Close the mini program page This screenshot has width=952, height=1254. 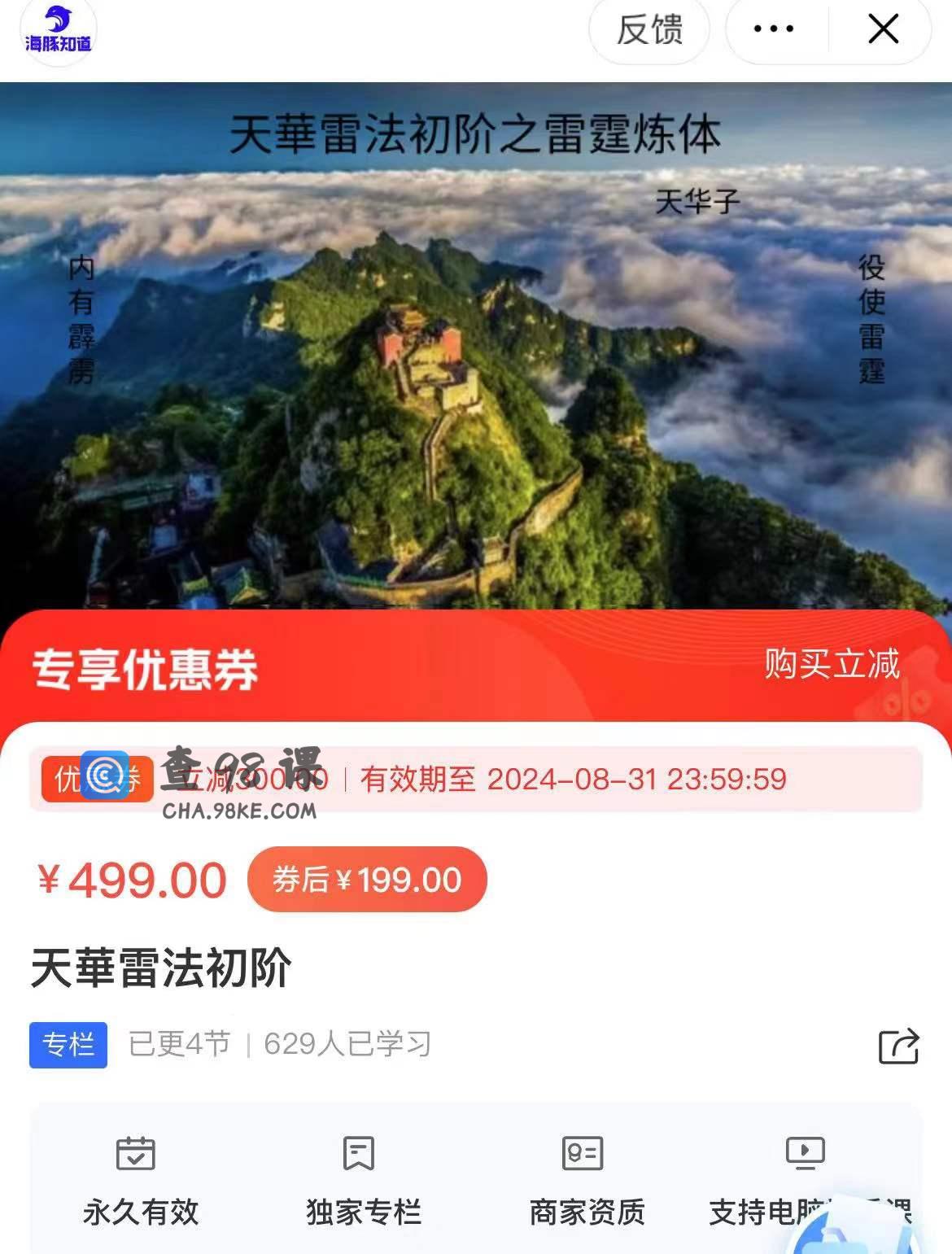click(883, 30)
